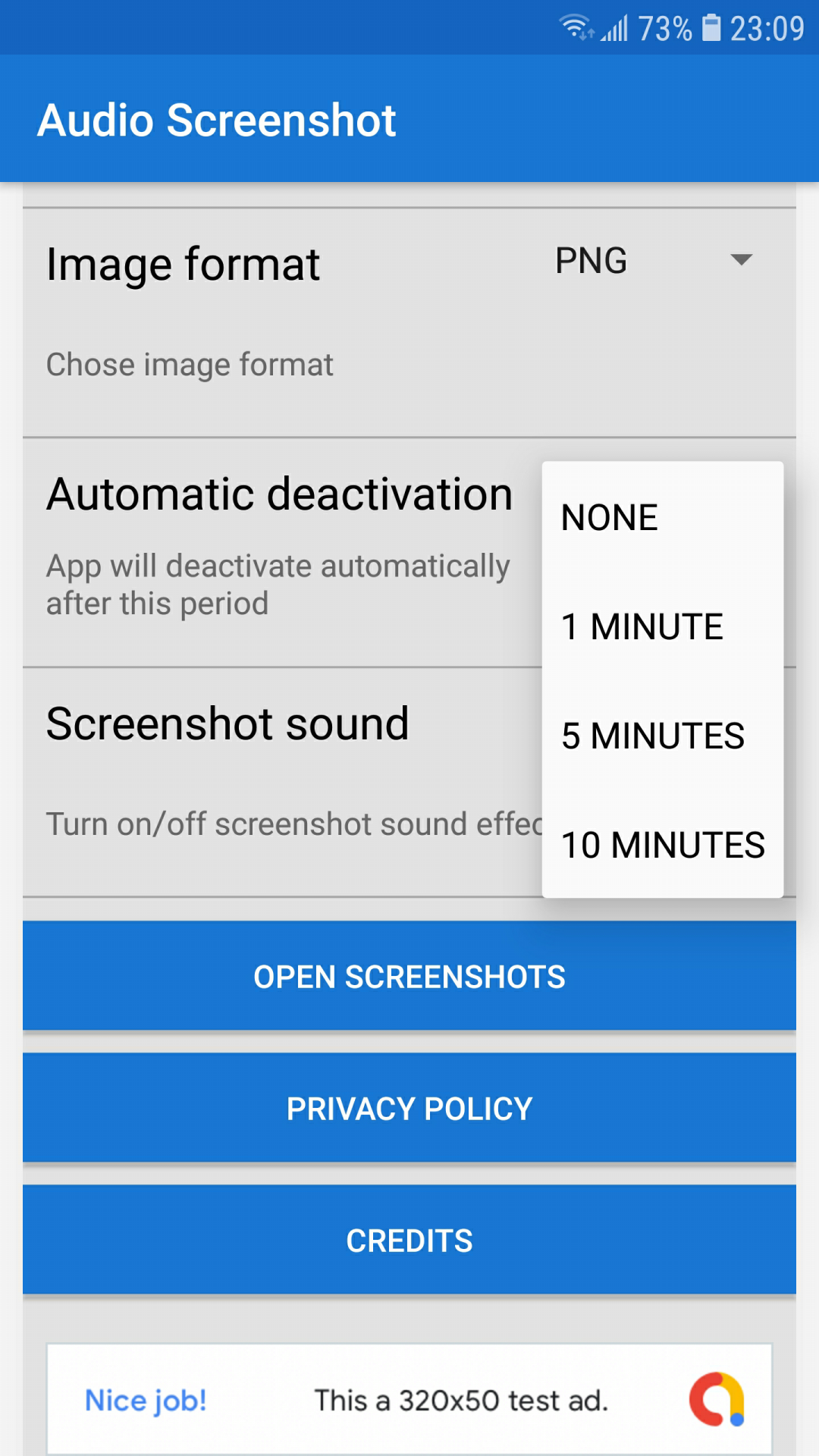Tap the battery indicator icon
This screenshot has width=819, height=1456.
(711, 27)
